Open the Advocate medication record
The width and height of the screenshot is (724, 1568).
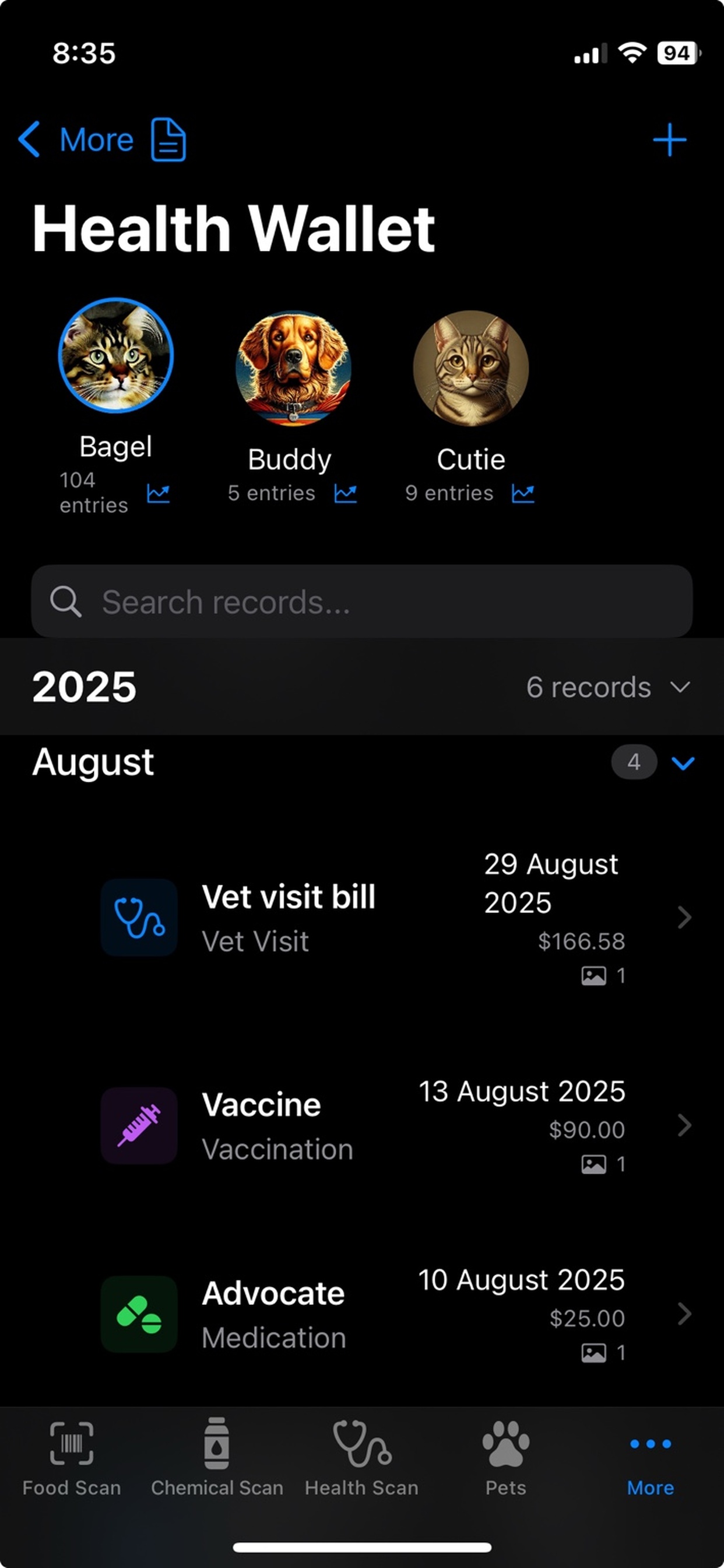click(x=362, y=1315)
